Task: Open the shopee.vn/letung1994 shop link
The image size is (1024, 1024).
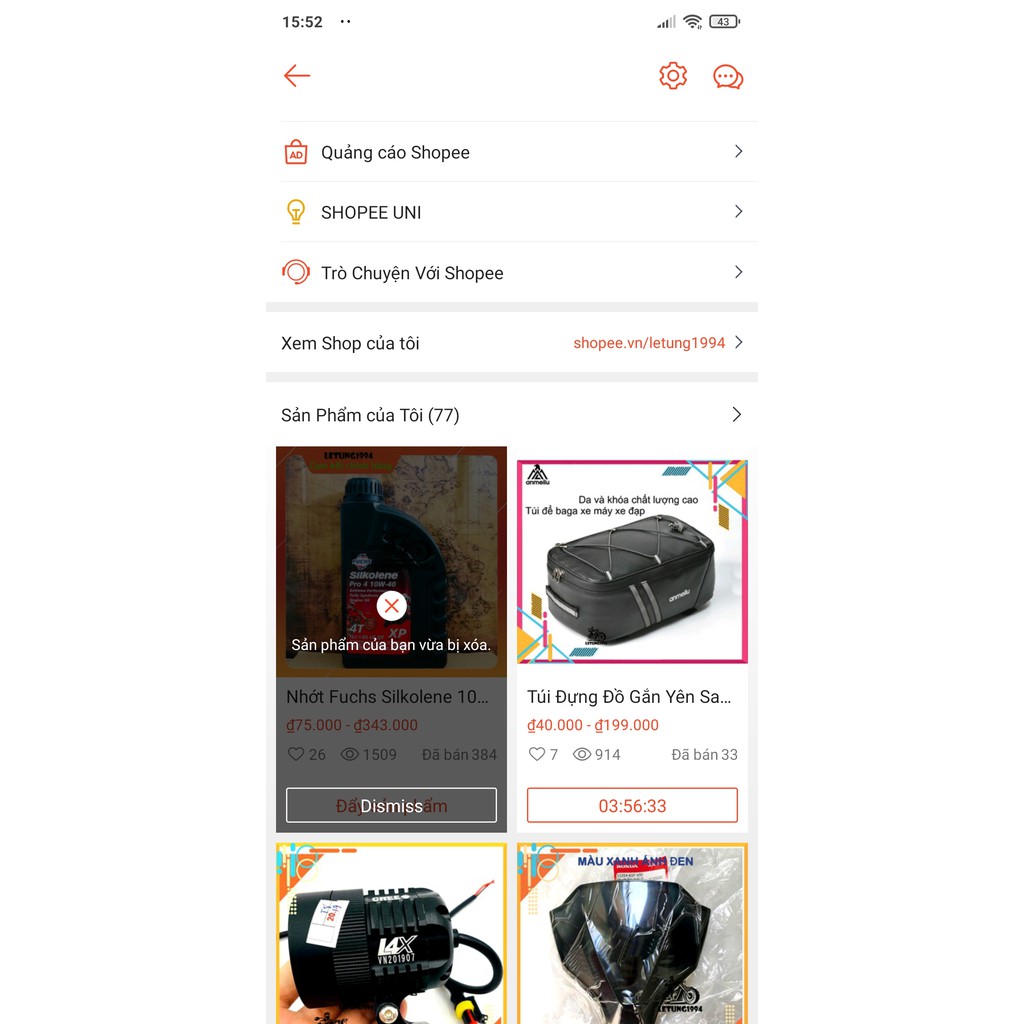Action: pyautogui.click(x=649, y=343)
